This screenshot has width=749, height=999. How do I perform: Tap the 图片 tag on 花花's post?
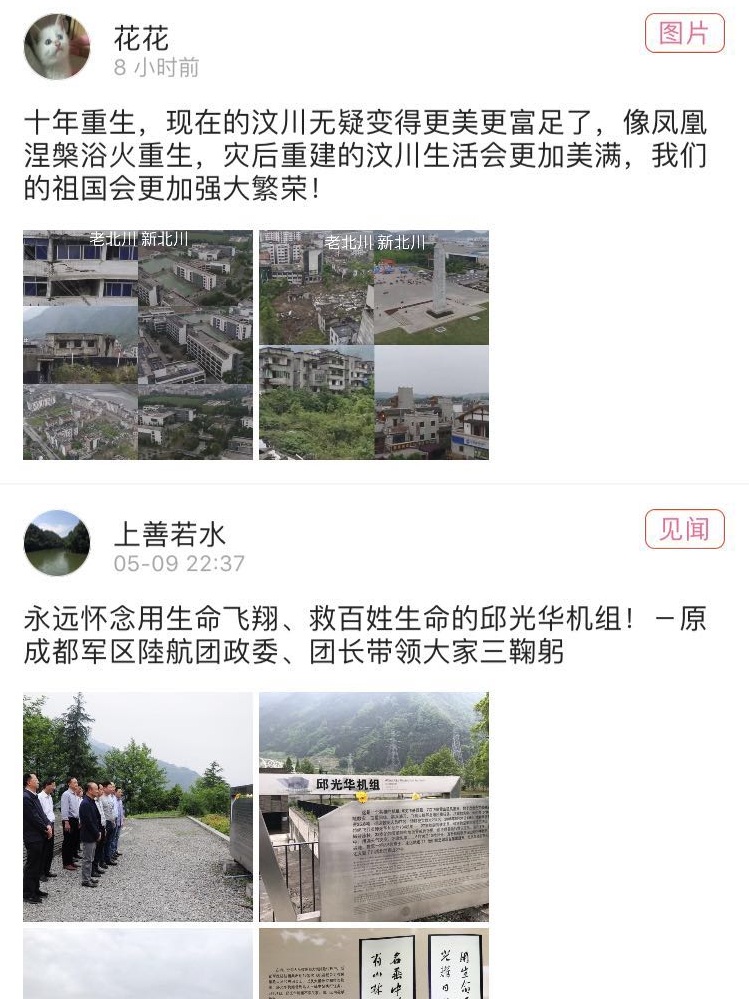click(x=684, y=33)
